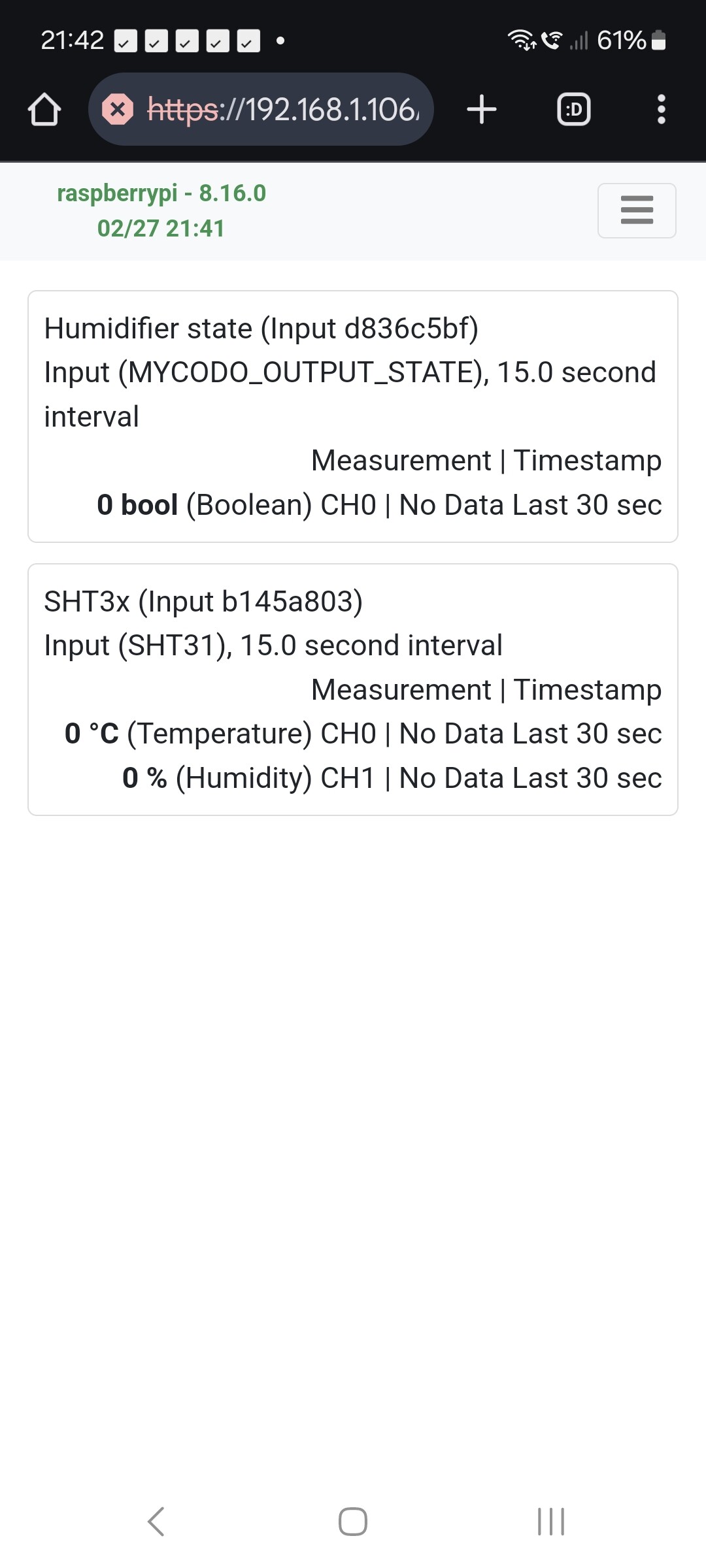This screenshot has height=1568, width=706.
Task: Open a new browser tab
Action: [482, 109]
